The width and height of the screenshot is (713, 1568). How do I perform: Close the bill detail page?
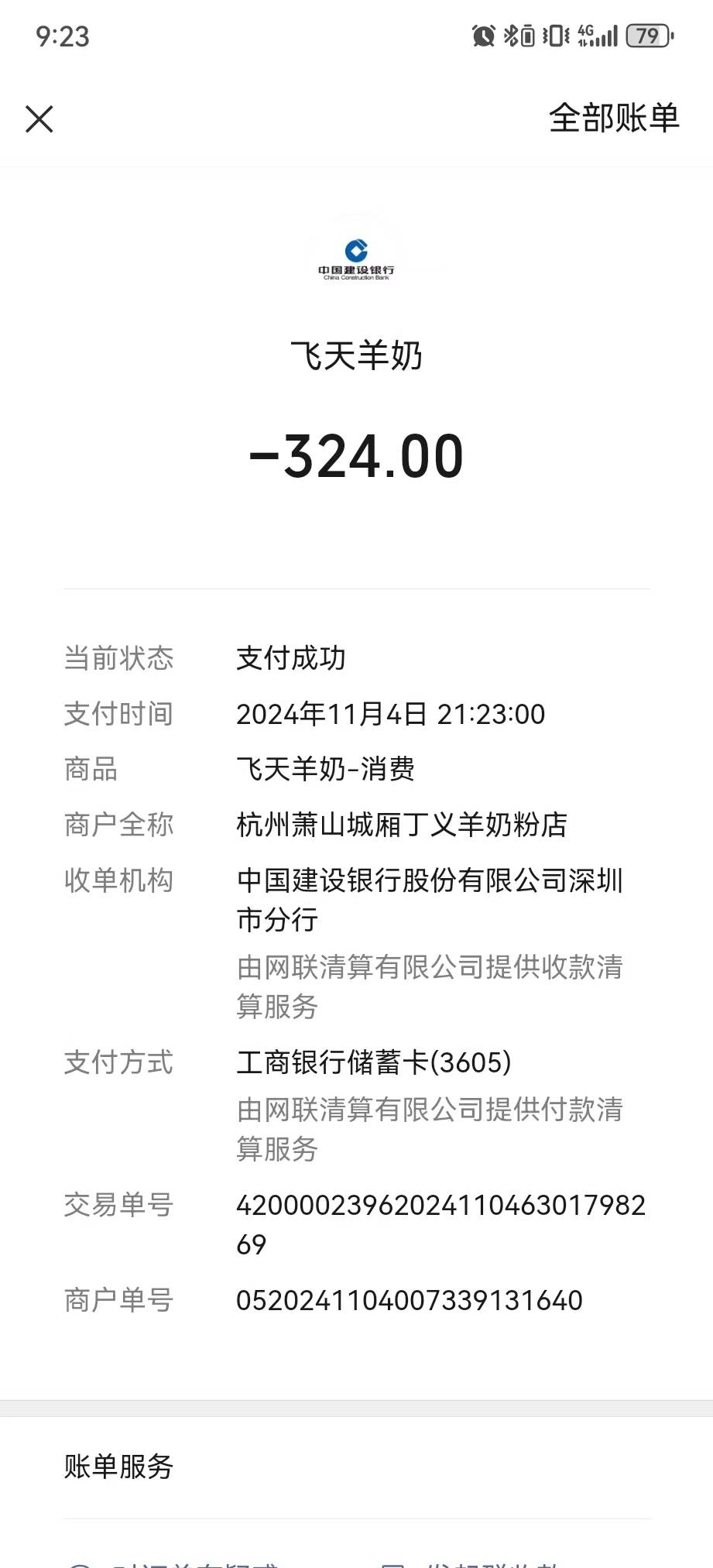point(39,119)
